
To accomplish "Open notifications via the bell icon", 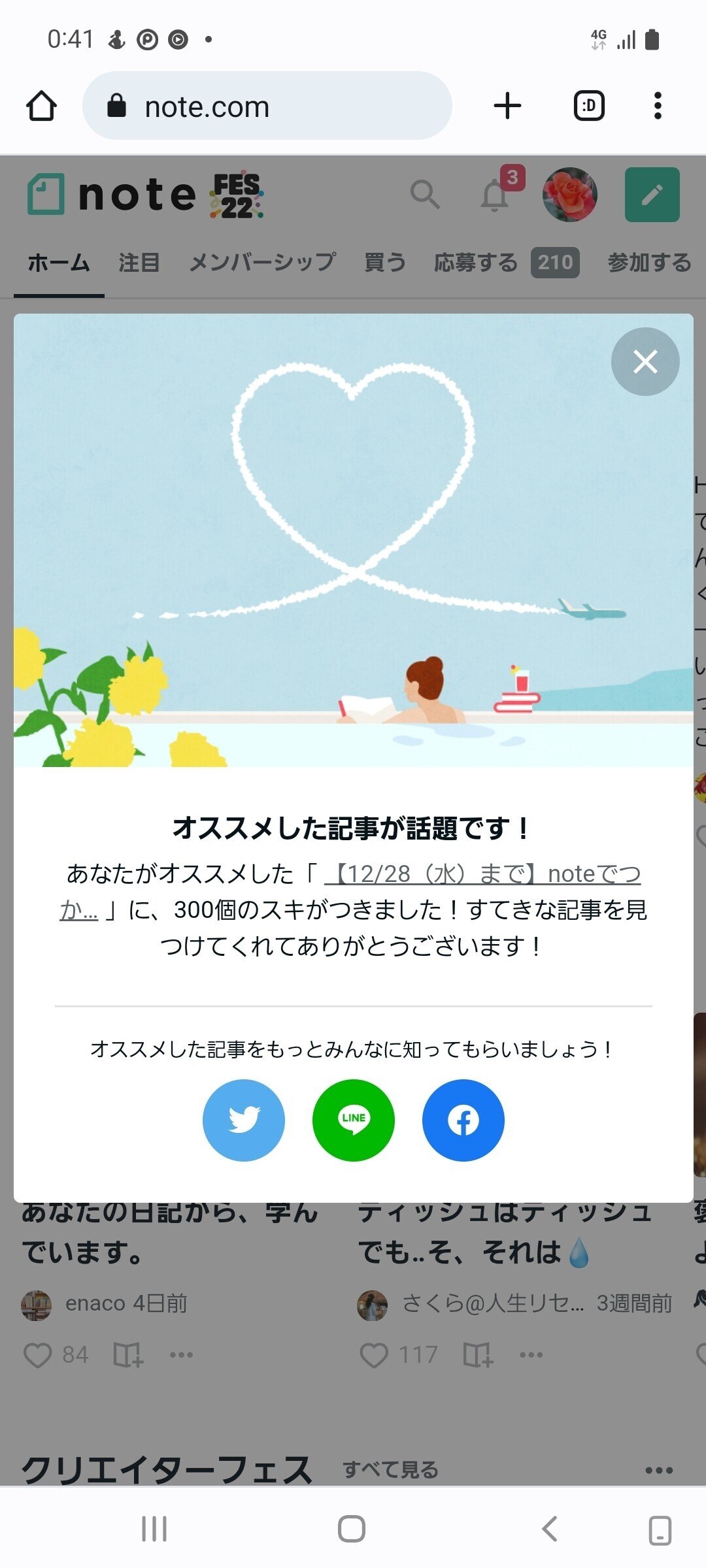I will (495, 195).
